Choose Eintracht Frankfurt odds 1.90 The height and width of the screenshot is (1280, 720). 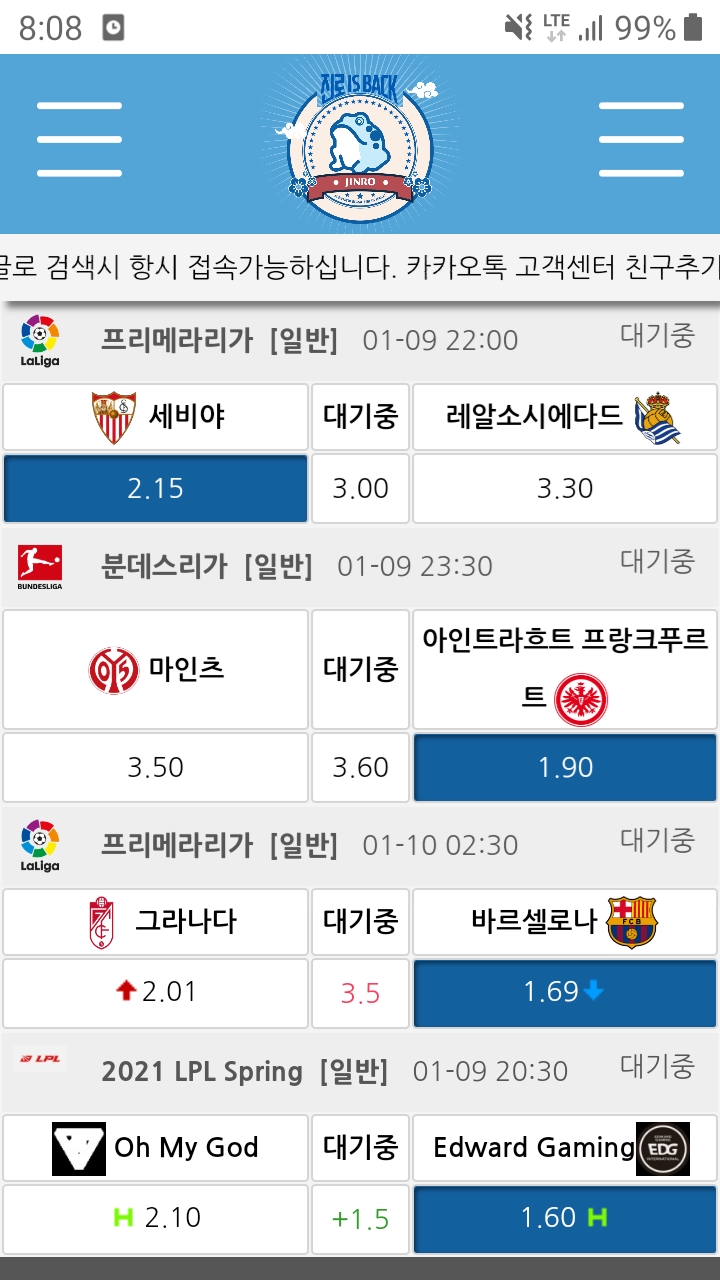tap(565, 768)
